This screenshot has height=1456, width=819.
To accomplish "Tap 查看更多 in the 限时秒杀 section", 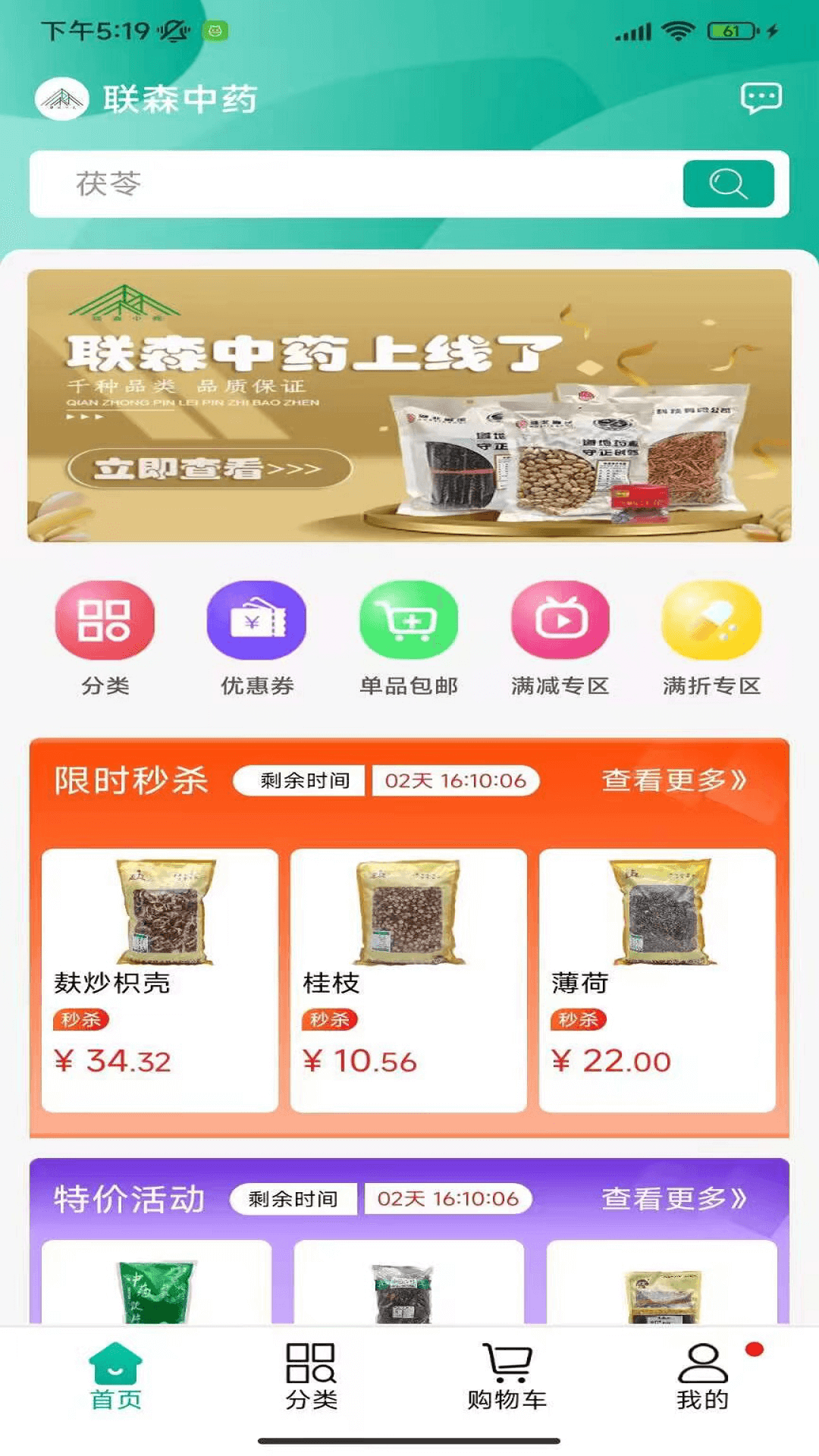I will click(673, 779).
